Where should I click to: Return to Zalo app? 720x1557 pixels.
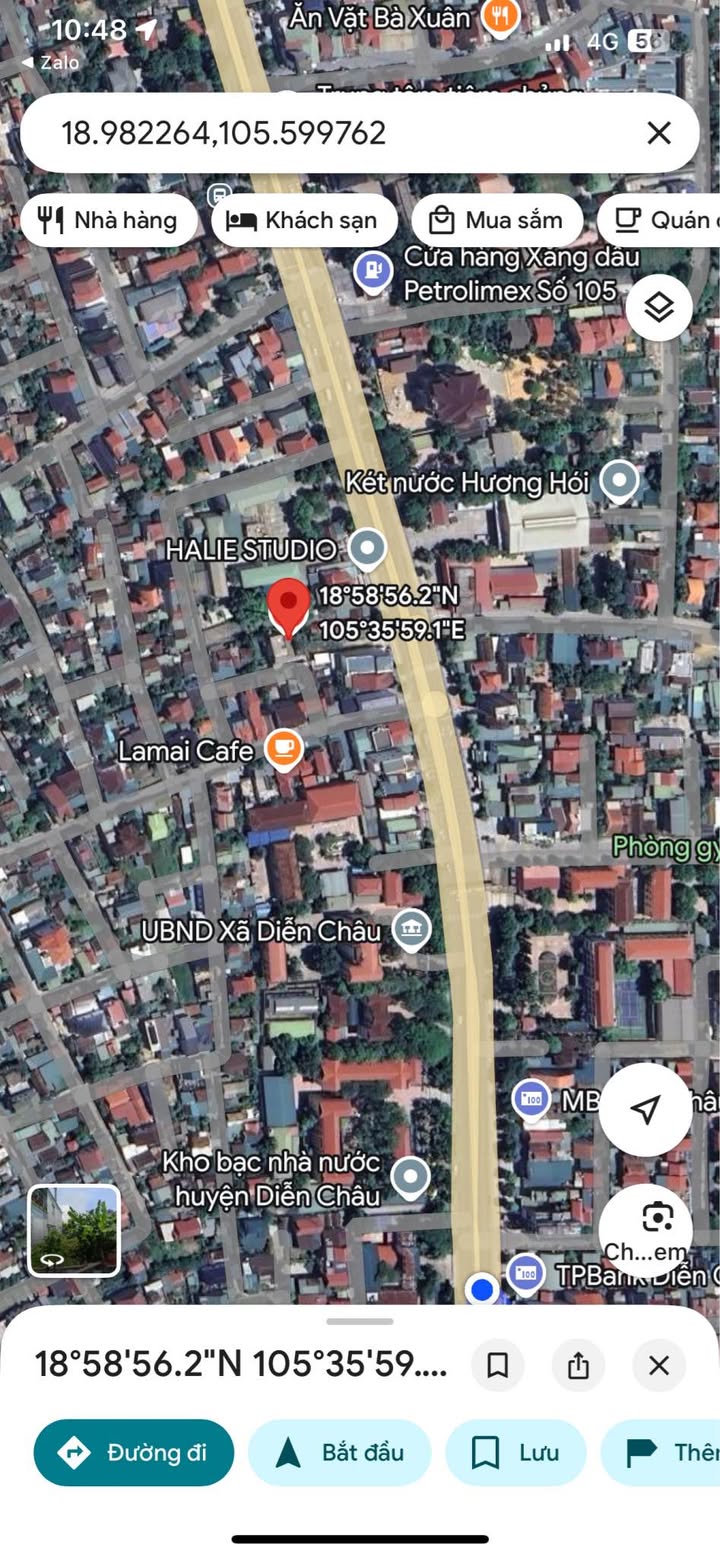[50, 62]
